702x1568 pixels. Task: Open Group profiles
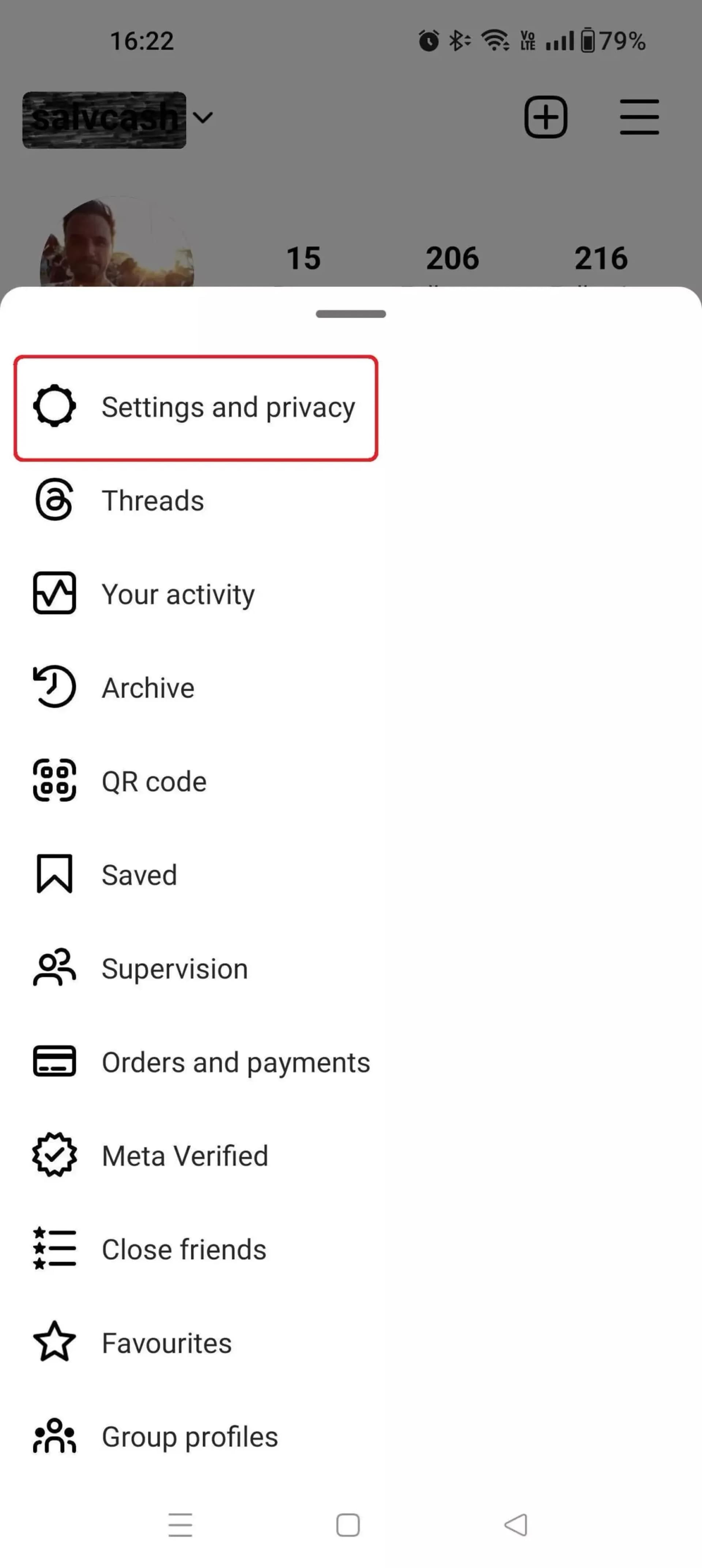189,1436
